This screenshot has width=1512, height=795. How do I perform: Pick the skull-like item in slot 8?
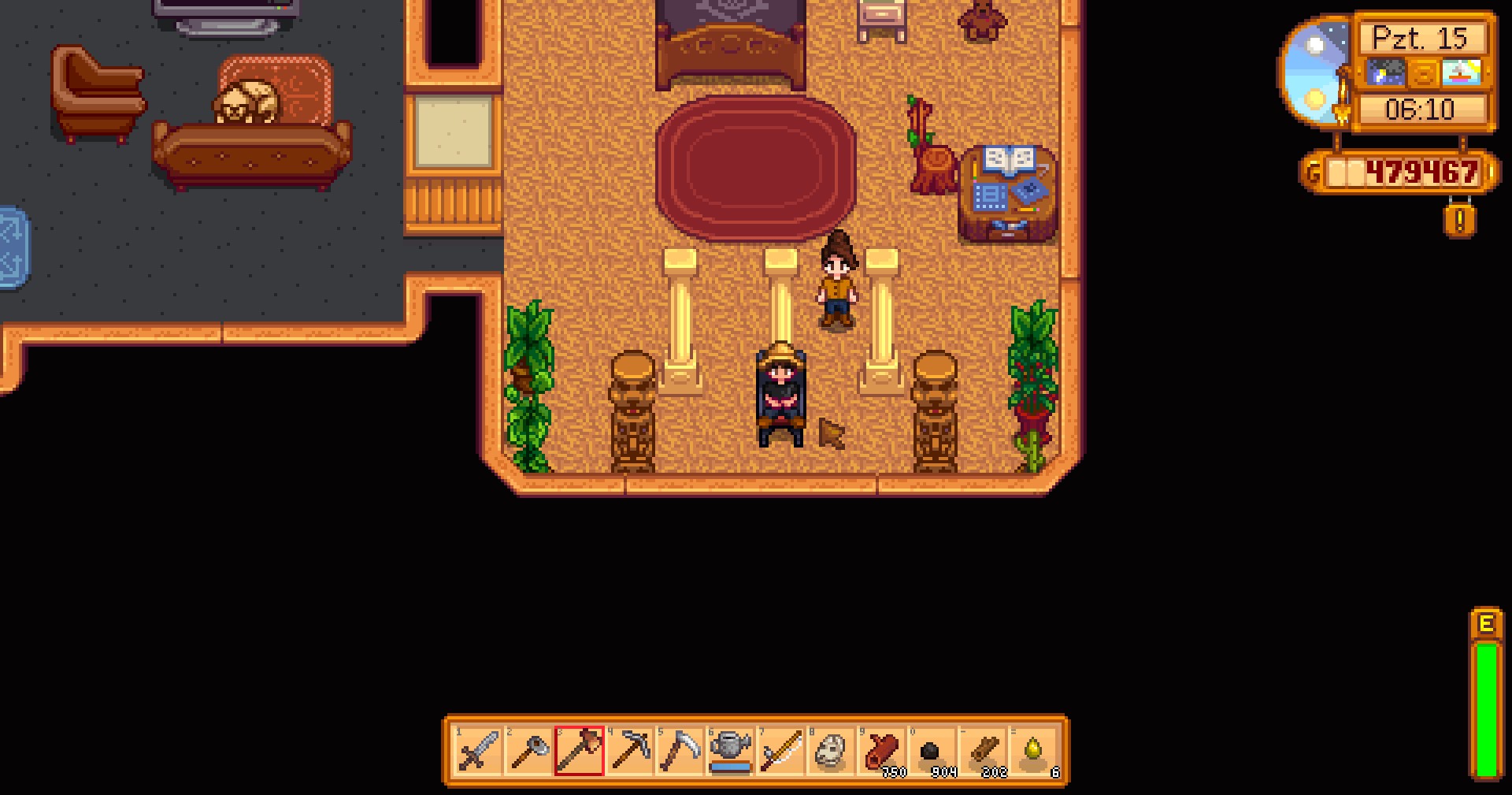coord(831,750)
